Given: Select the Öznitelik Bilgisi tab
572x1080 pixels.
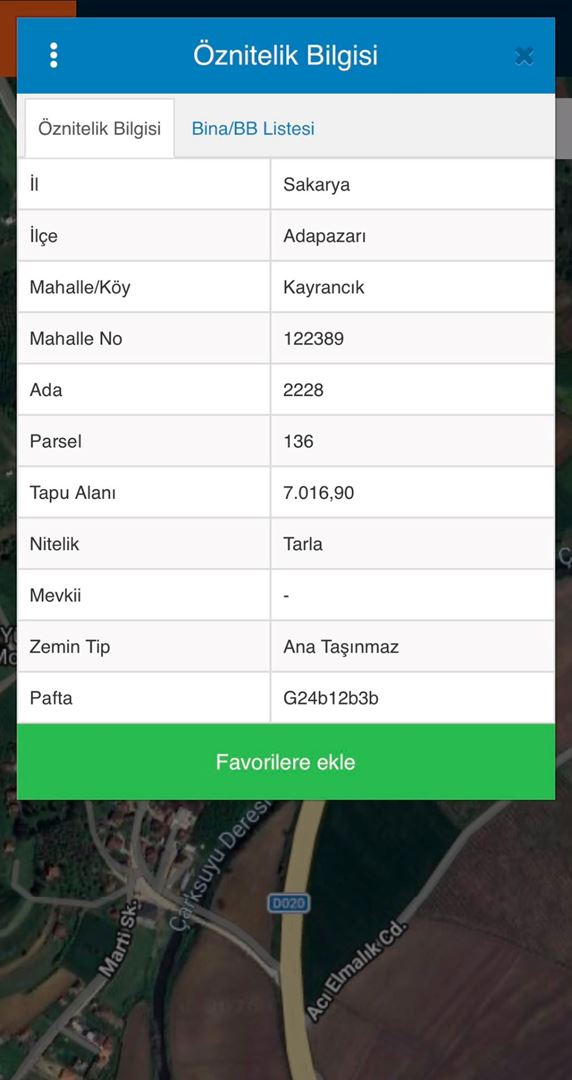Looking at the screenshot, I should pyautogui.click(x=99, y=128).
